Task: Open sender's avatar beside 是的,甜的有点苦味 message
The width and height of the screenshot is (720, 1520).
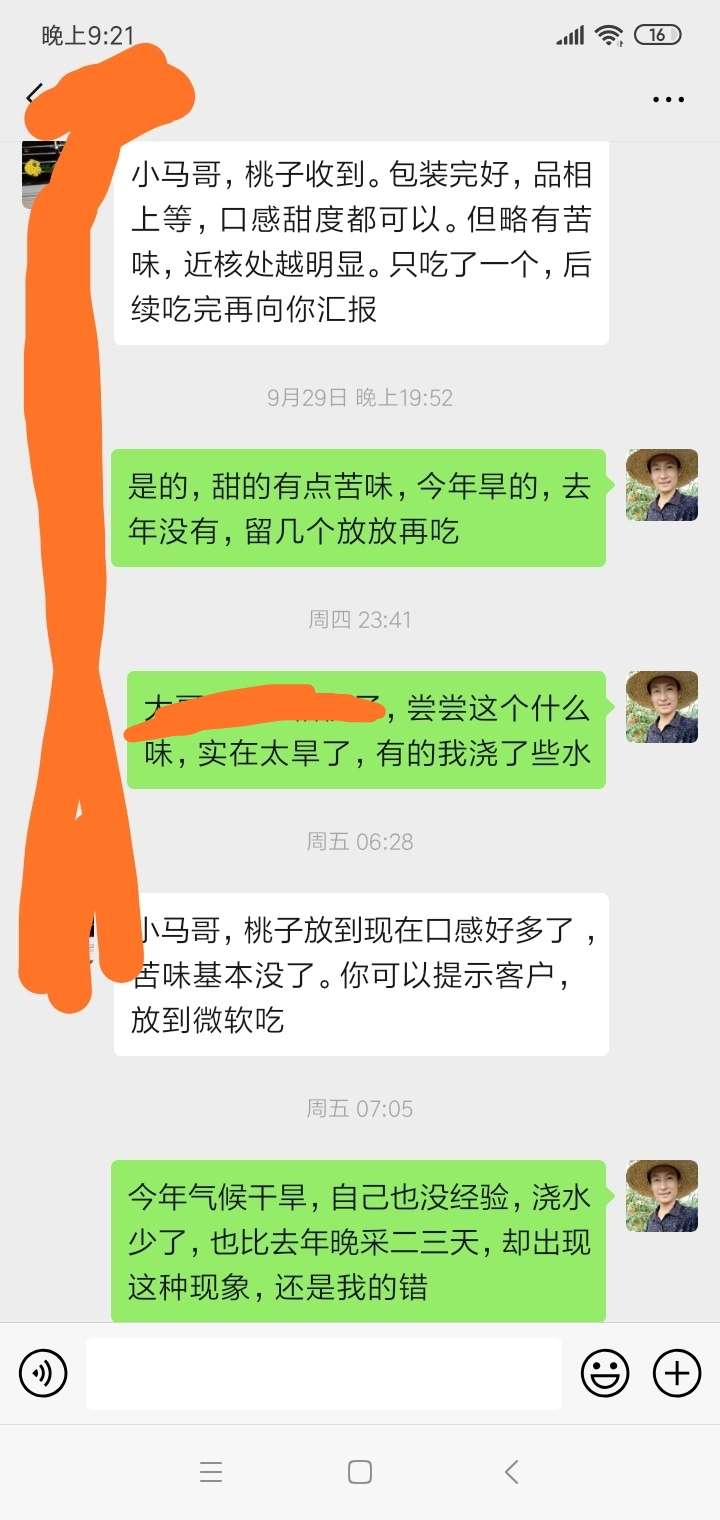Action: (662, 485)
